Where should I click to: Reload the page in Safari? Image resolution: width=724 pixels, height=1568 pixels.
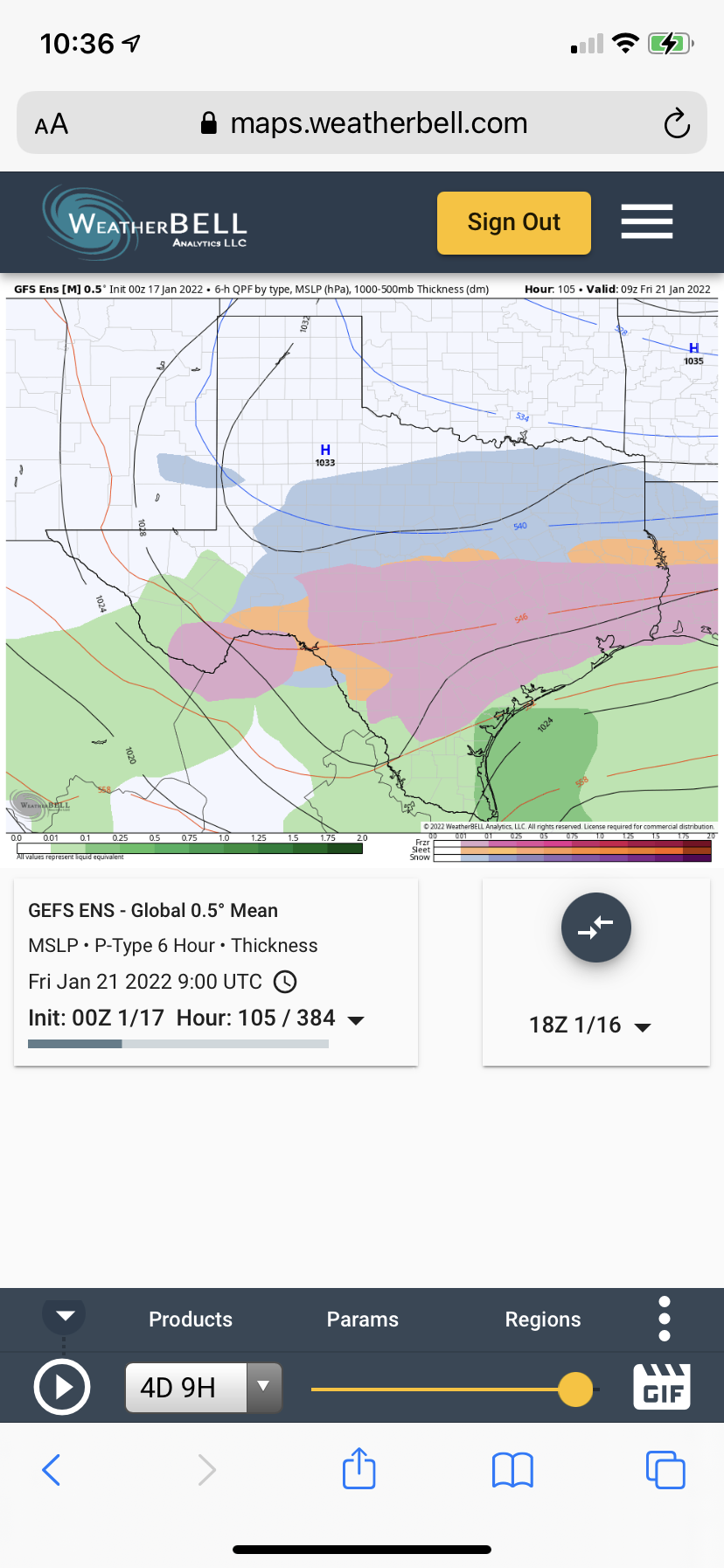pos(676,123)
